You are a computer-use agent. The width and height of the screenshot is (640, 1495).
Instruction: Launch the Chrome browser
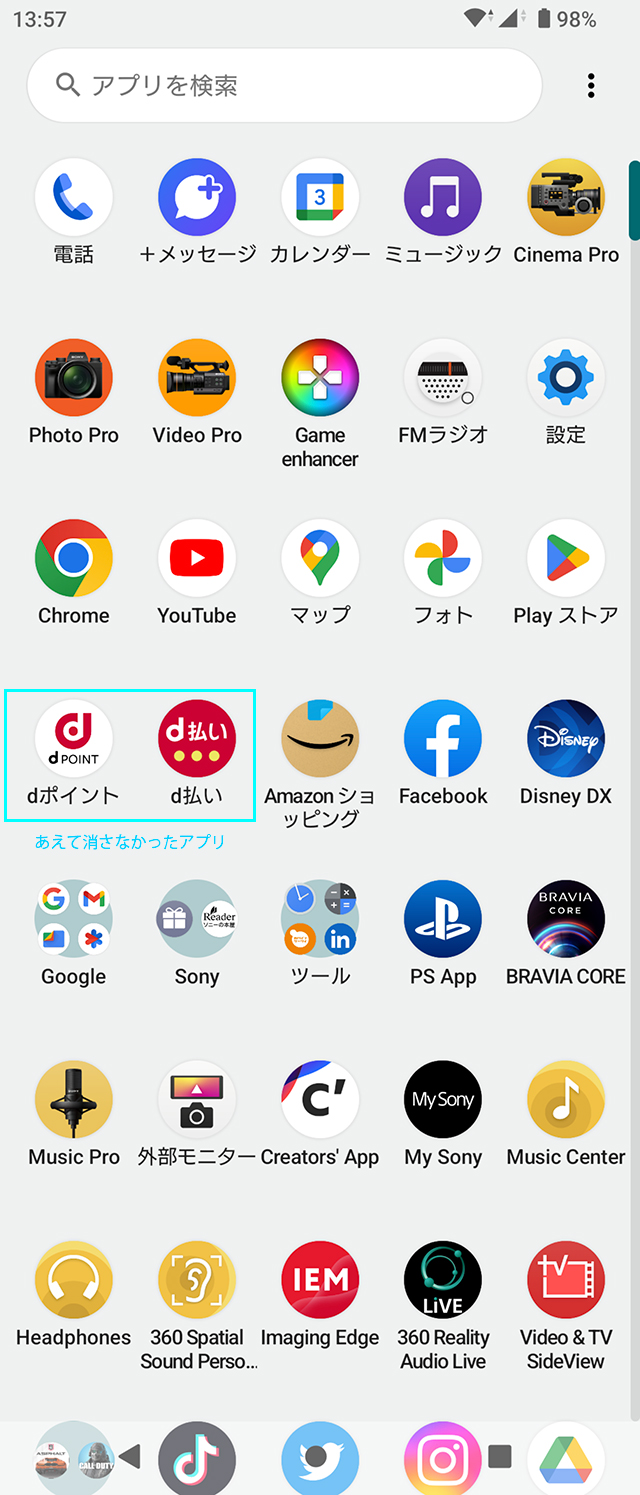point(74,558)
